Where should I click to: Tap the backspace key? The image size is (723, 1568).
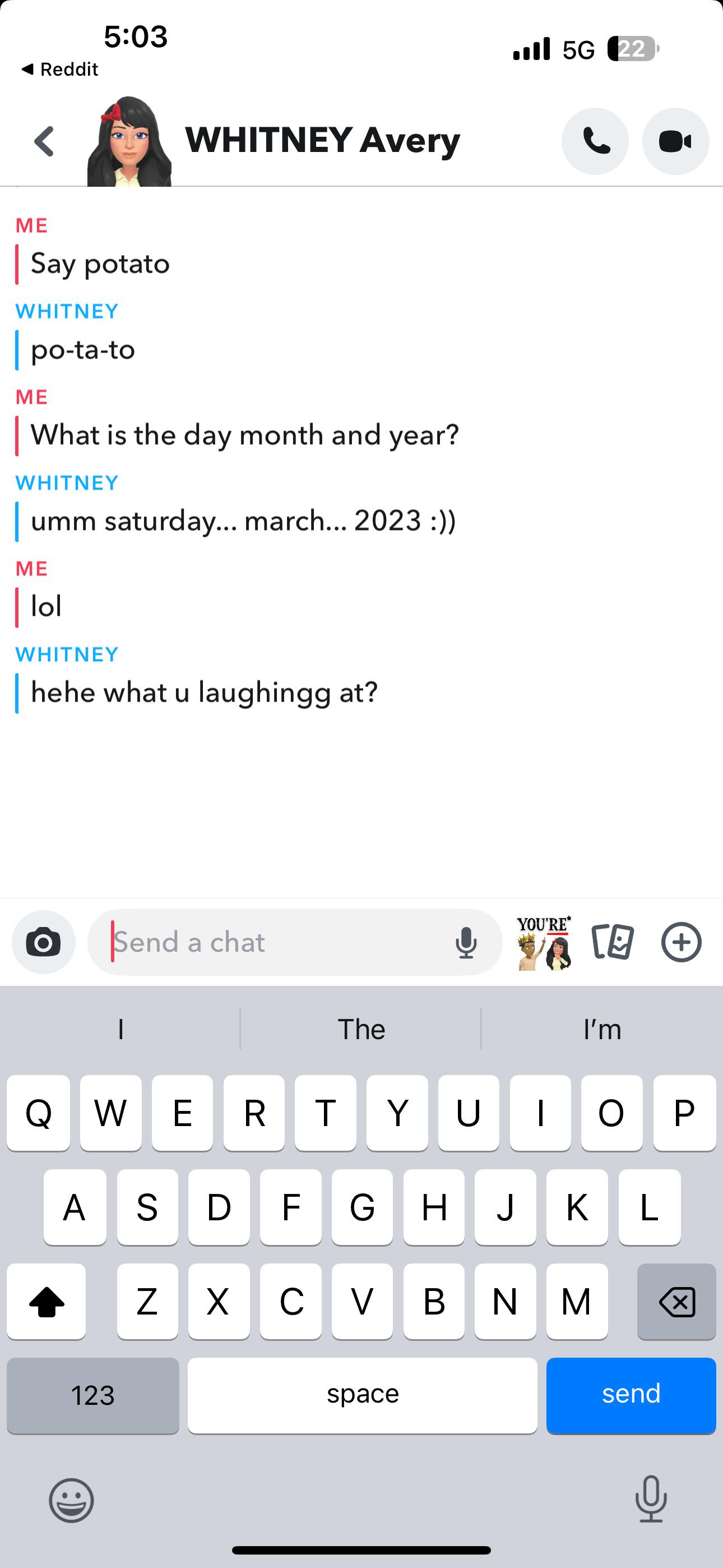click(676, 1302)
